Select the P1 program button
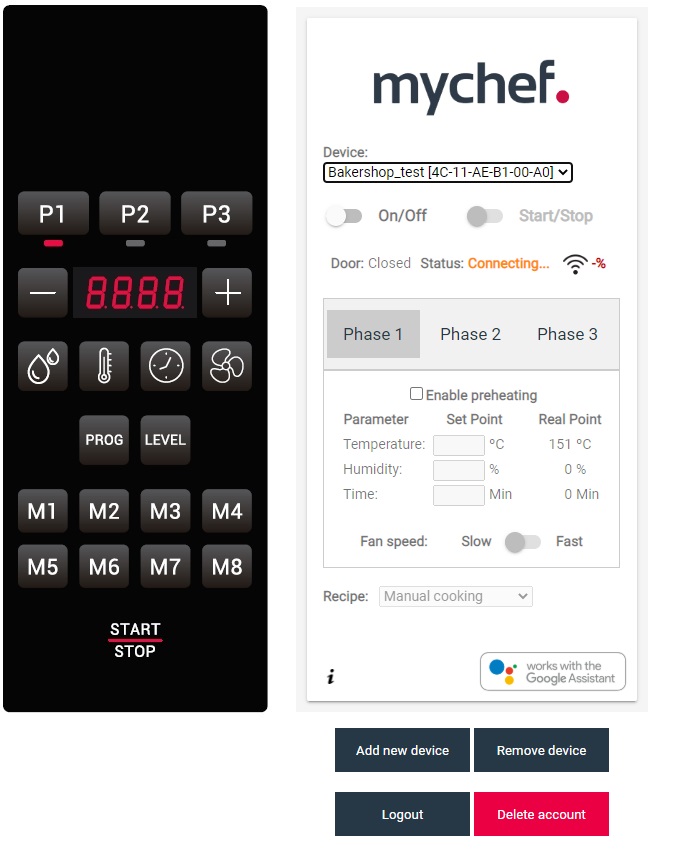The height and width of the screenshot is (853, 694). click(x=52, y=213)
